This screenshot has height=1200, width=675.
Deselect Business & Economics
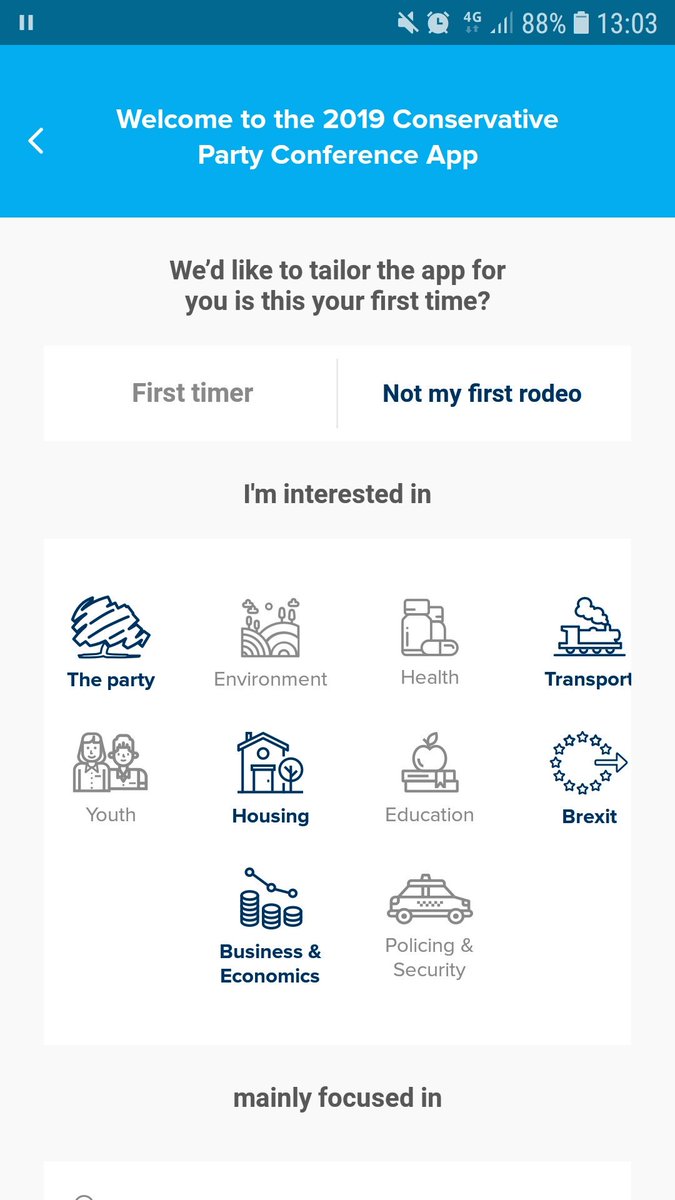(x=270, y=926)
